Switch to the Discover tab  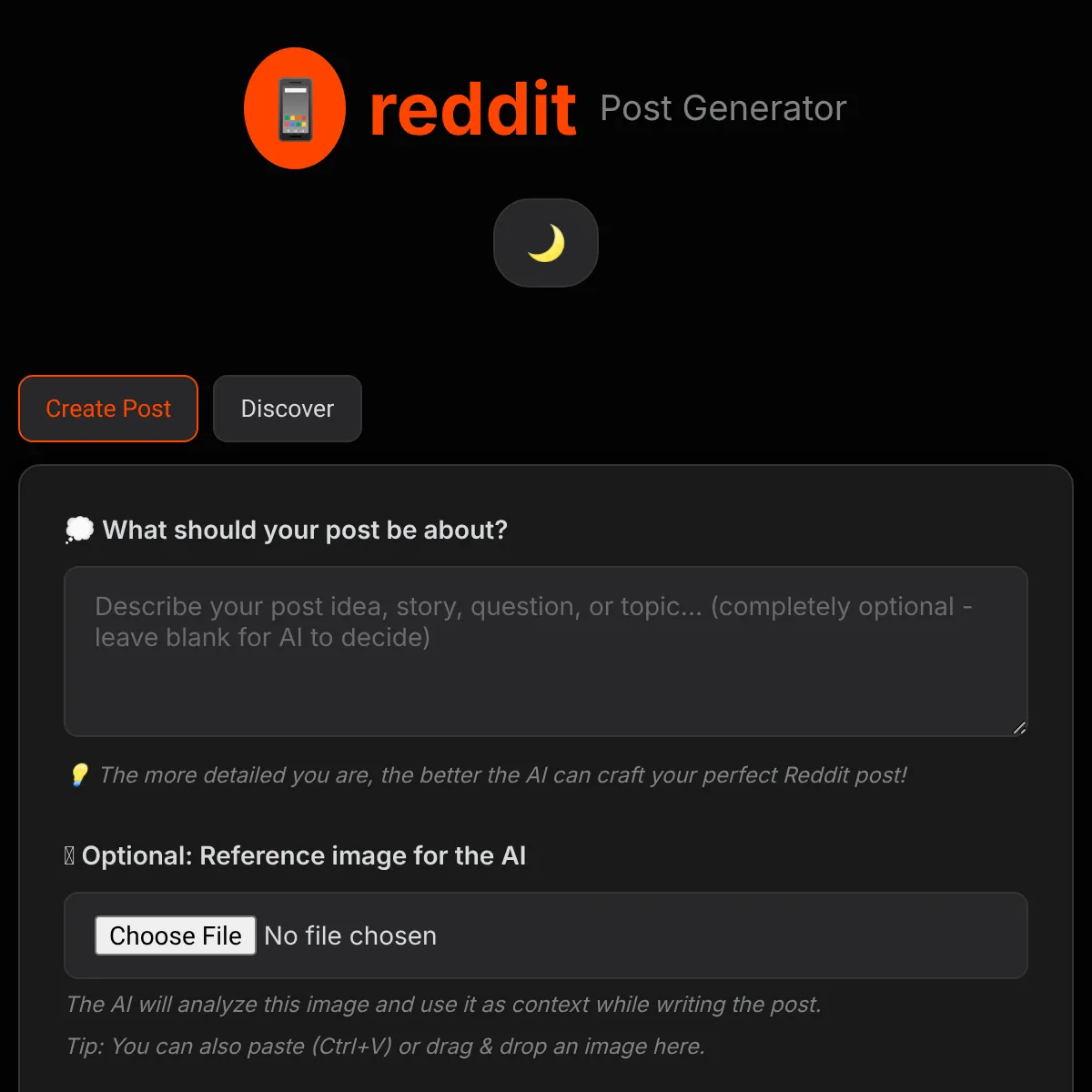(288, 409)
